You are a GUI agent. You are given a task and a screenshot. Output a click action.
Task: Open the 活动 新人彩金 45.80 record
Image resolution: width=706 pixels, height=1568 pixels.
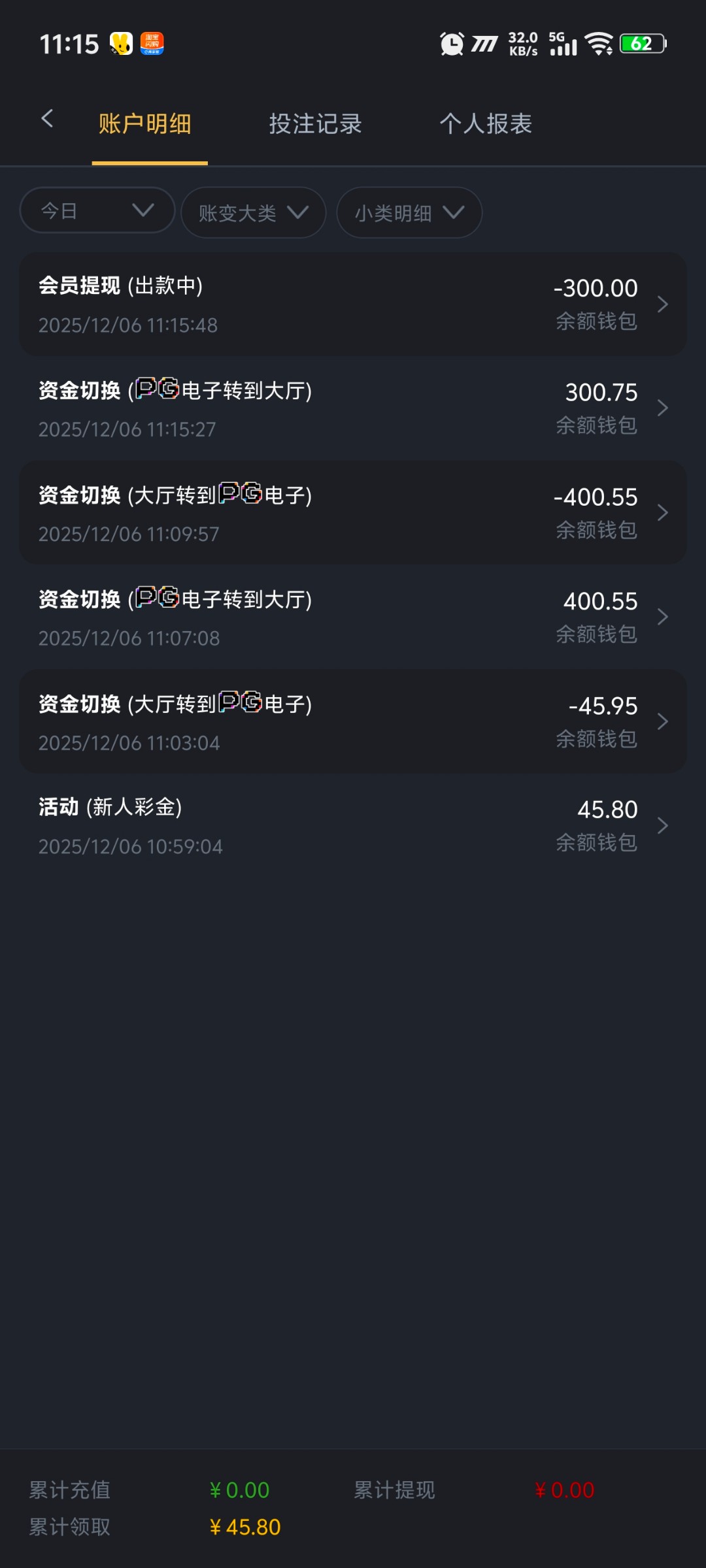353,826
